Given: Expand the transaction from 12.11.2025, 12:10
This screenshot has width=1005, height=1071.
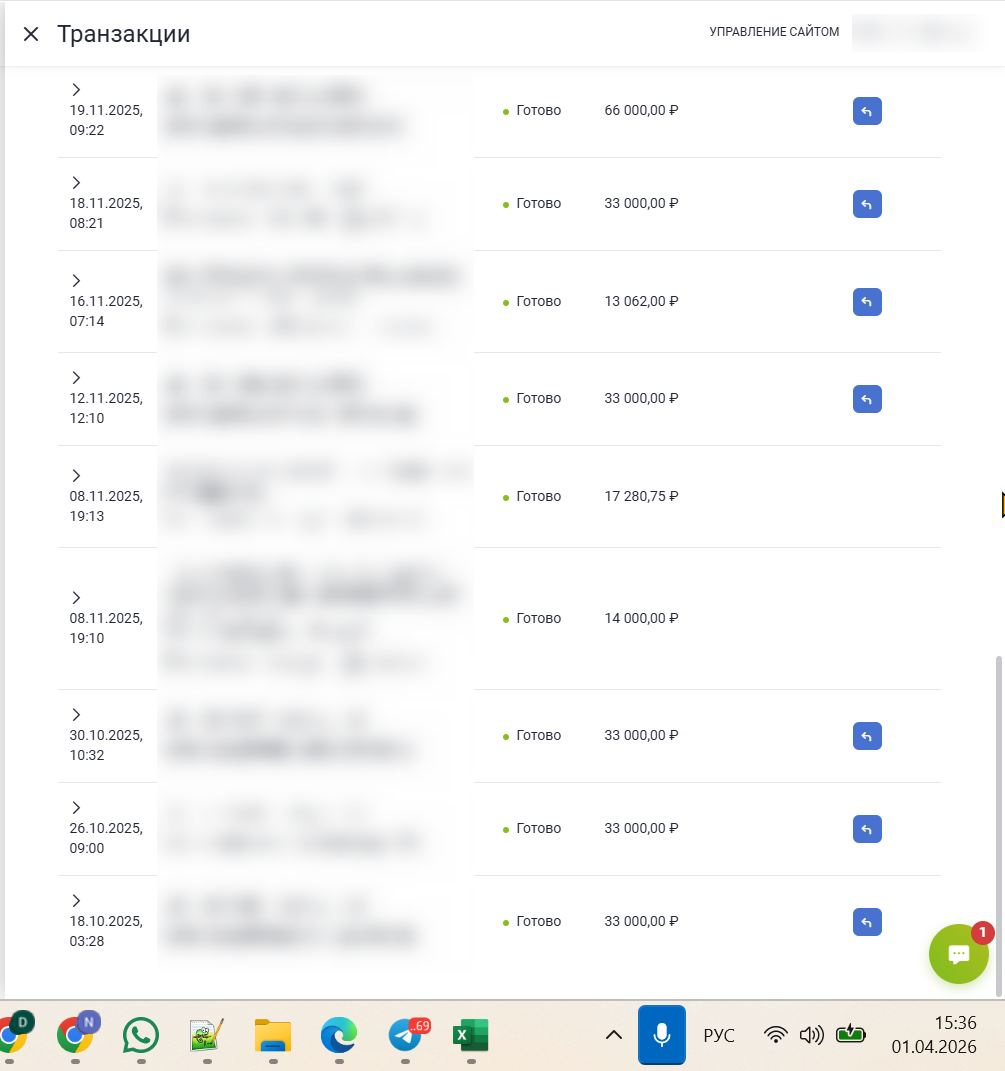Looking at the screenshot, I should (x=76, y=378).
